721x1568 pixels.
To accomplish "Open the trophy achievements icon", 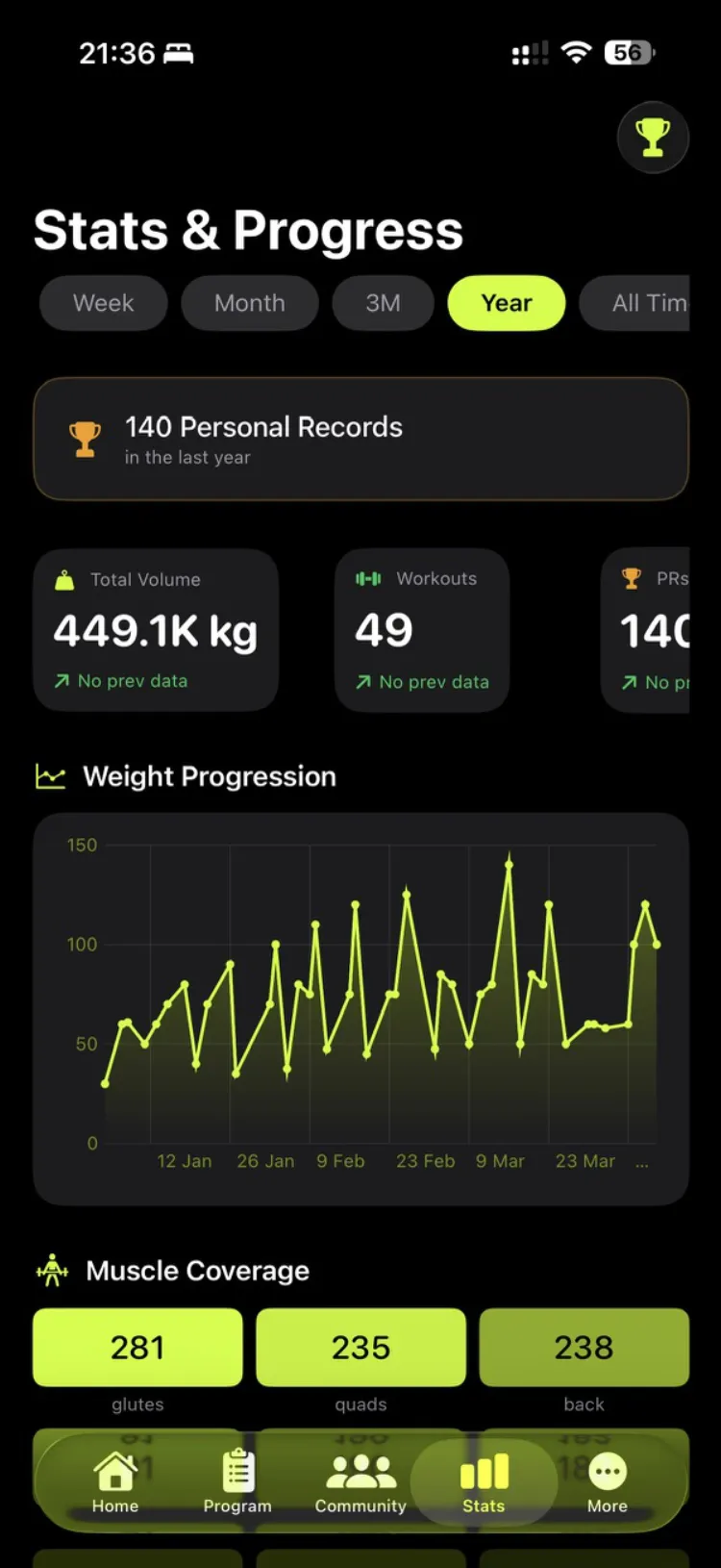I will tap(653, 138).
